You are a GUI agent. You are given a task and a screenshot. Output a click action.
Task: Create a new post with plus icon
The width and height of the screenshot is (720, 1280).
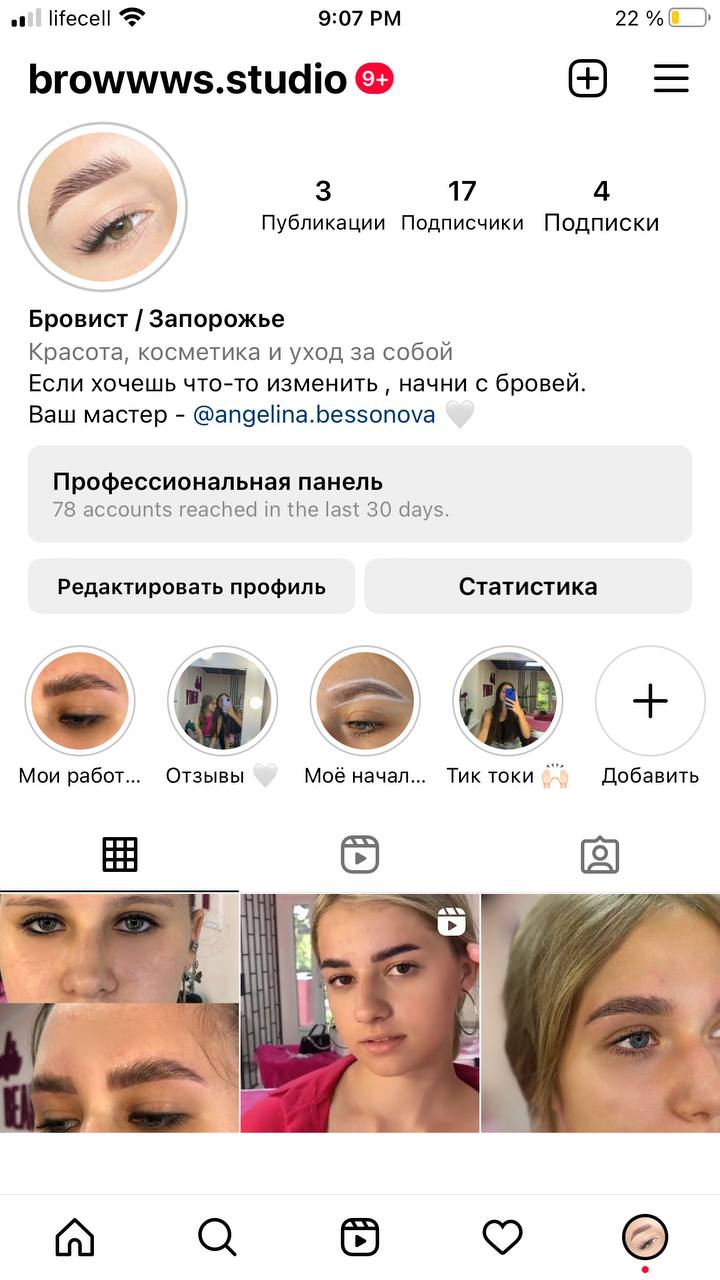tap(588, 78)
